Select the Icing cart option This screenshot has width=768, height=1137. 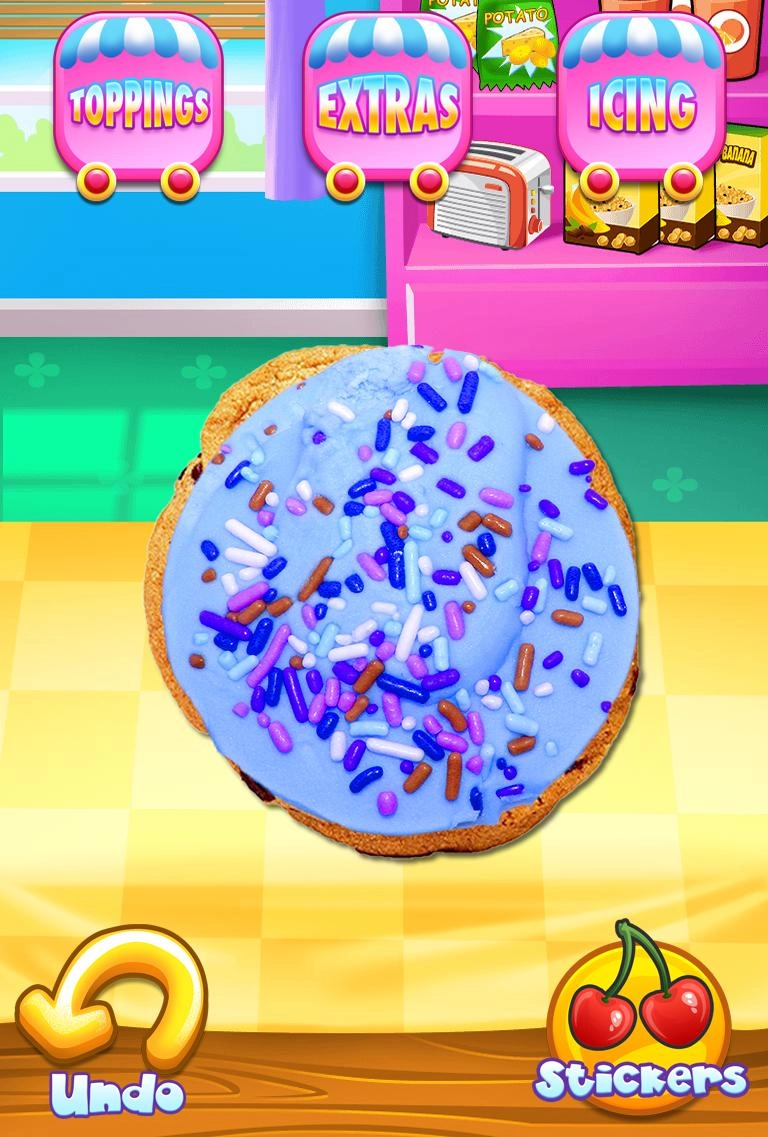tap(641, 104)
